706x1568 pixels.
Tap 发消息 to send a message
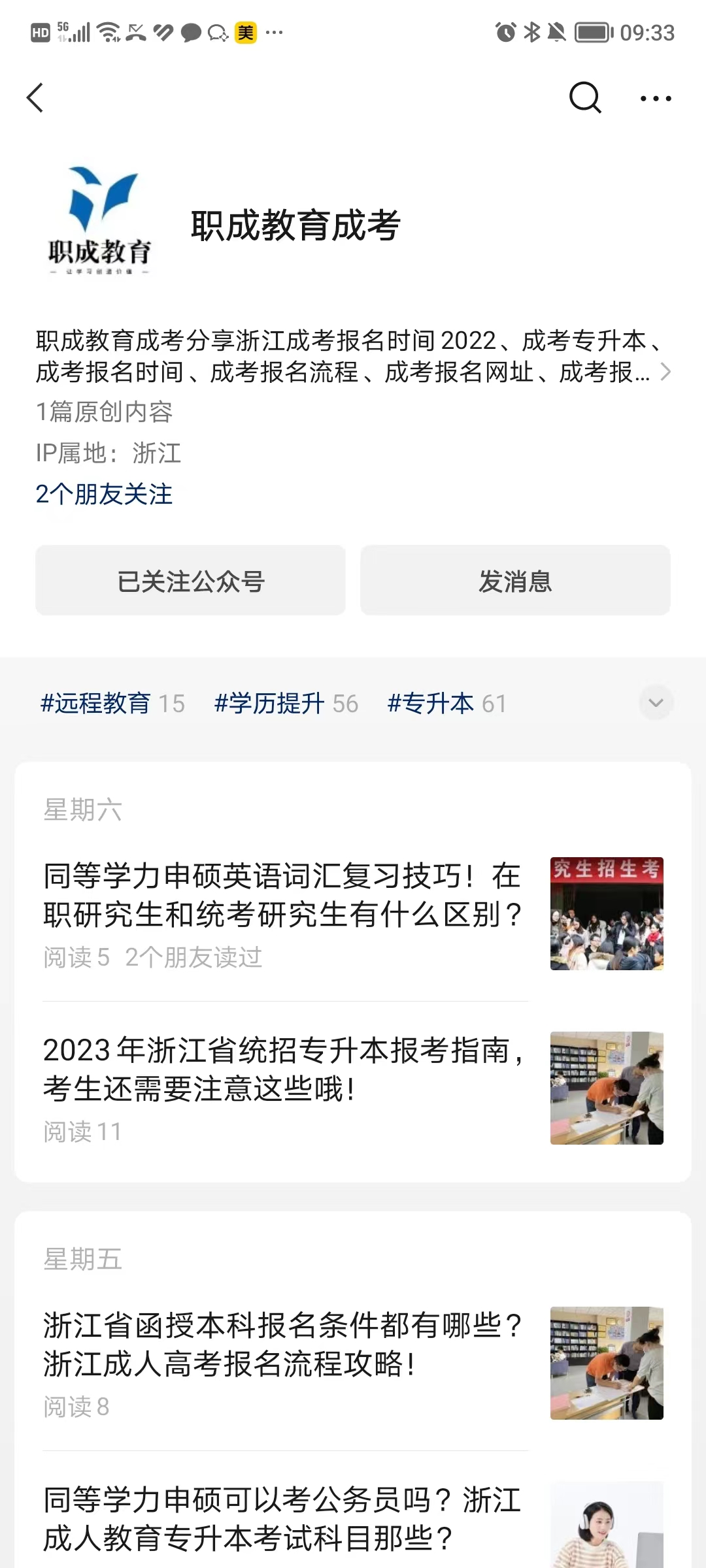515,580
